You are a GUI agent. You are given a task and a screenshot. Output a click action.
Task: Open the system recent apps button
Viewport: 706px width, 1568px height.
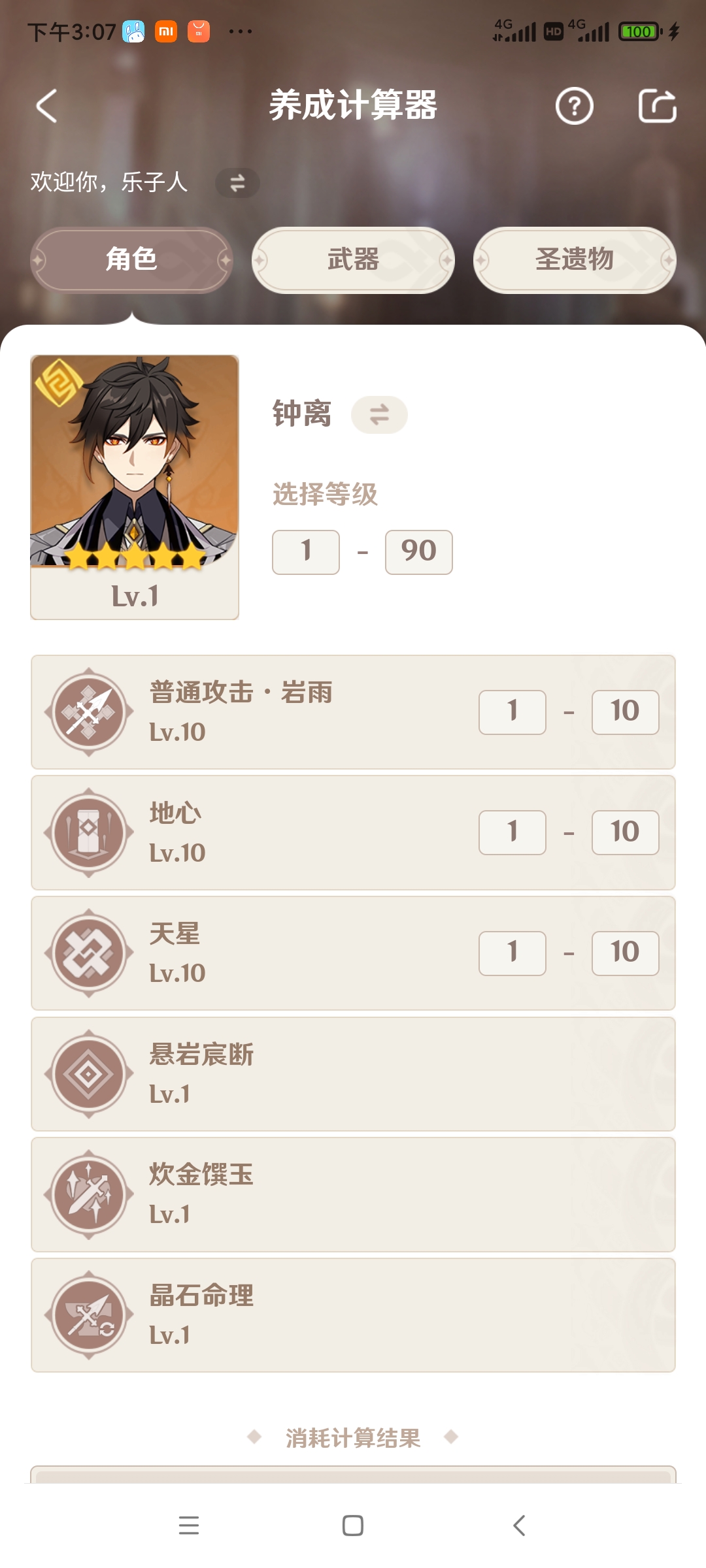click(x=189, y=1526)
